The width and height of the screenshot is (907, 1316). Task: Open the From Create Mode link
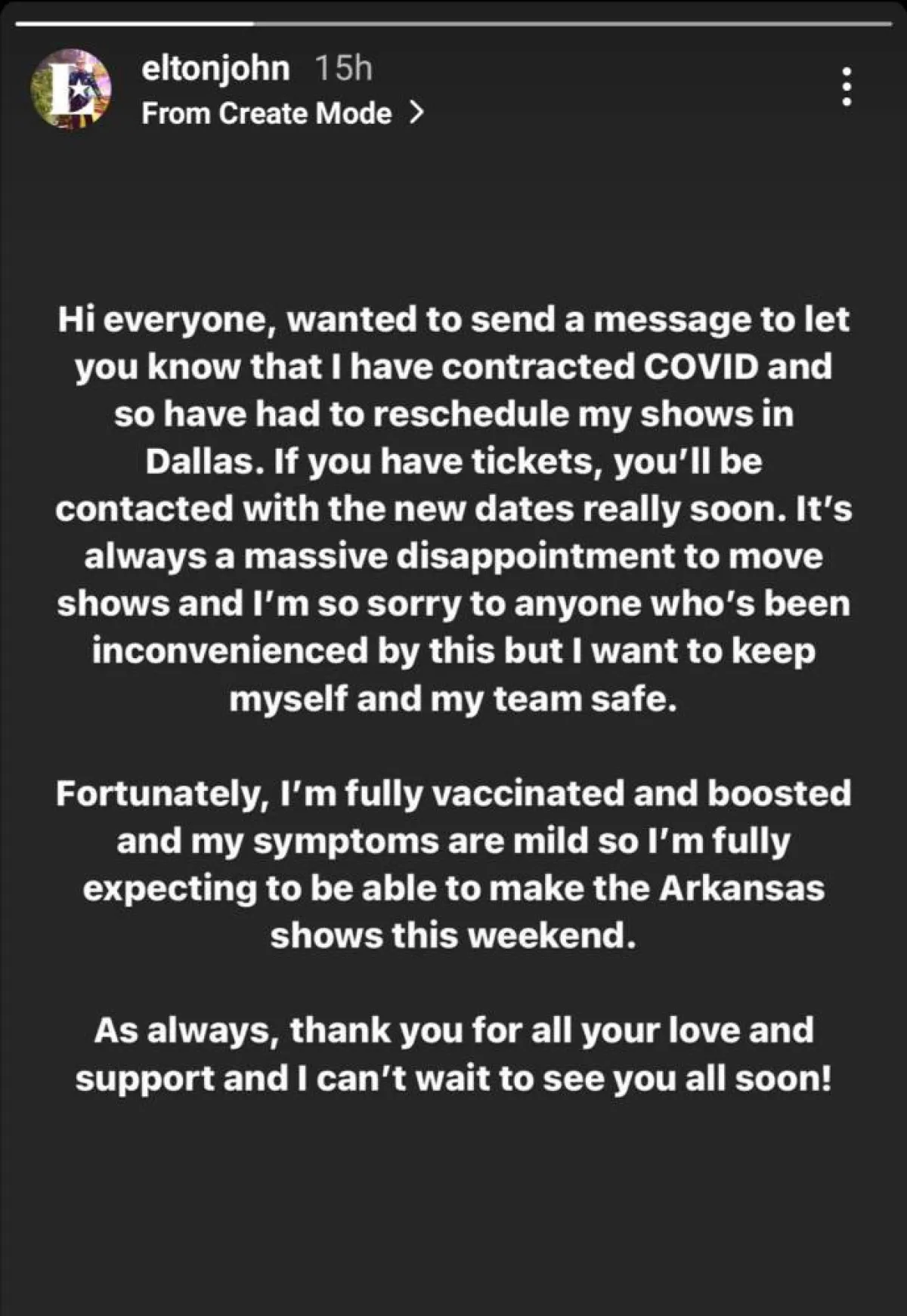(282, 113)
